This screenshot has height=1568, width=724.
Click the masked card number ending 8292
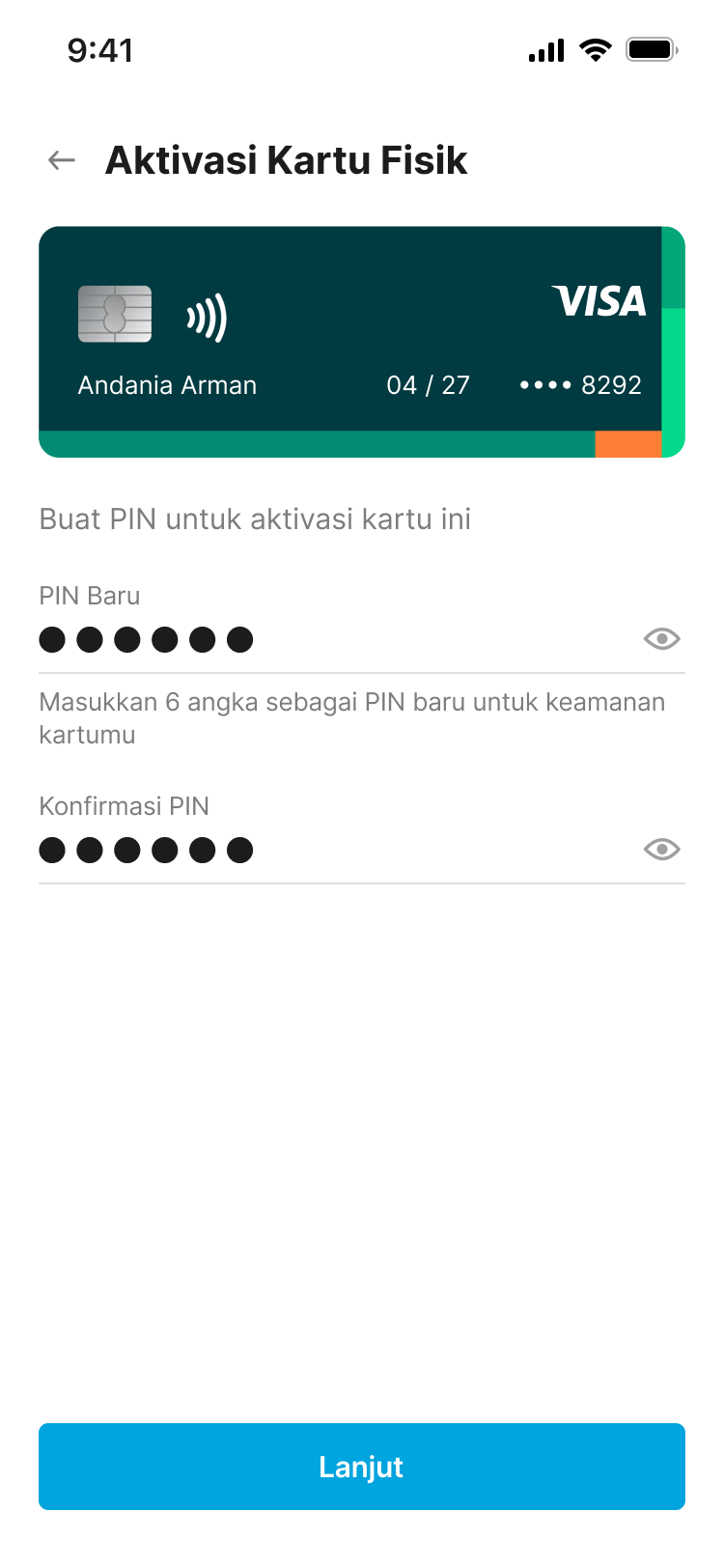[580, 384]
